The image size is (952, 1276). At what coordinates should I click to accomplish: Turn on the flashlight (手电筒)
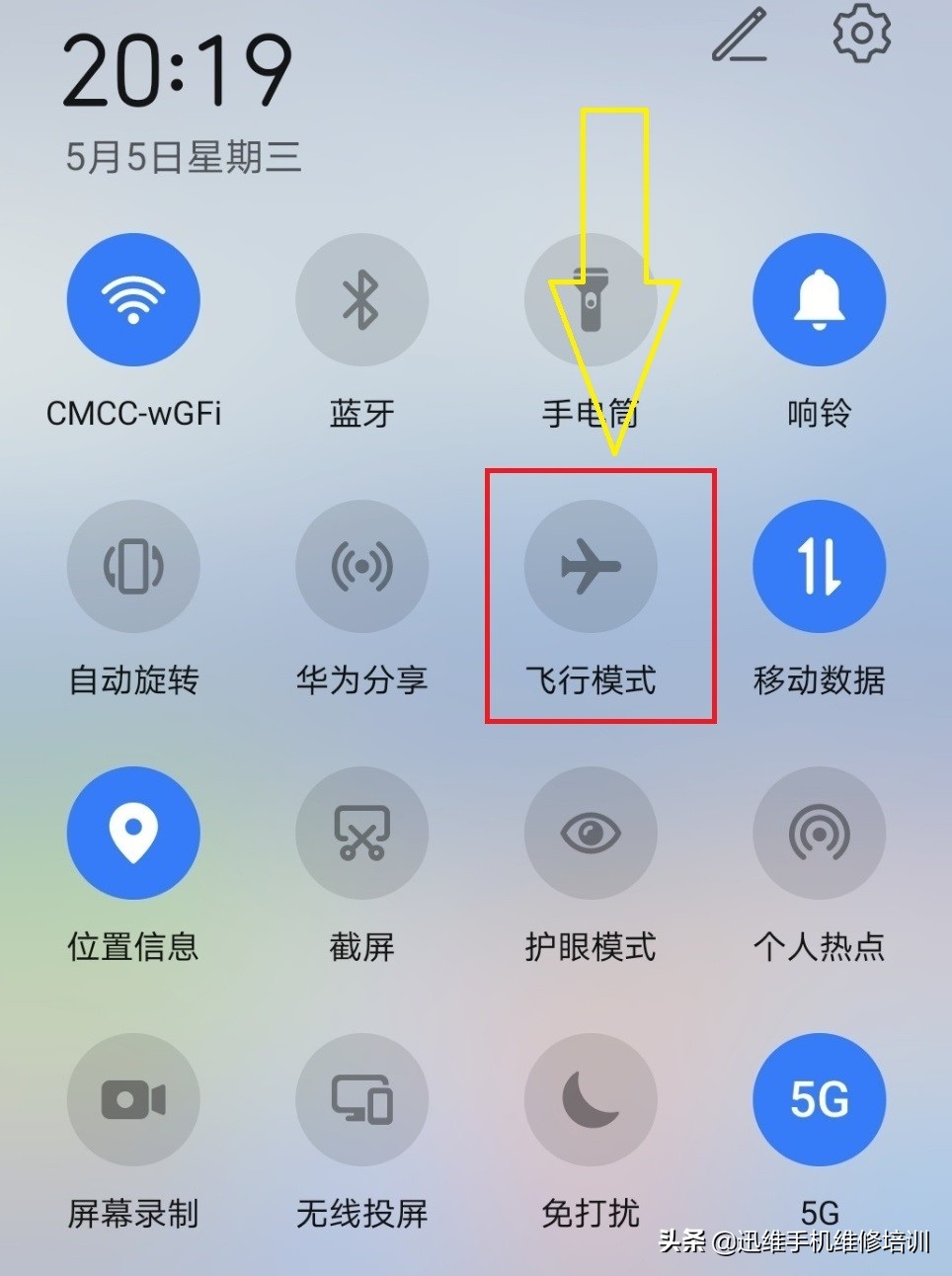(591, 299)
